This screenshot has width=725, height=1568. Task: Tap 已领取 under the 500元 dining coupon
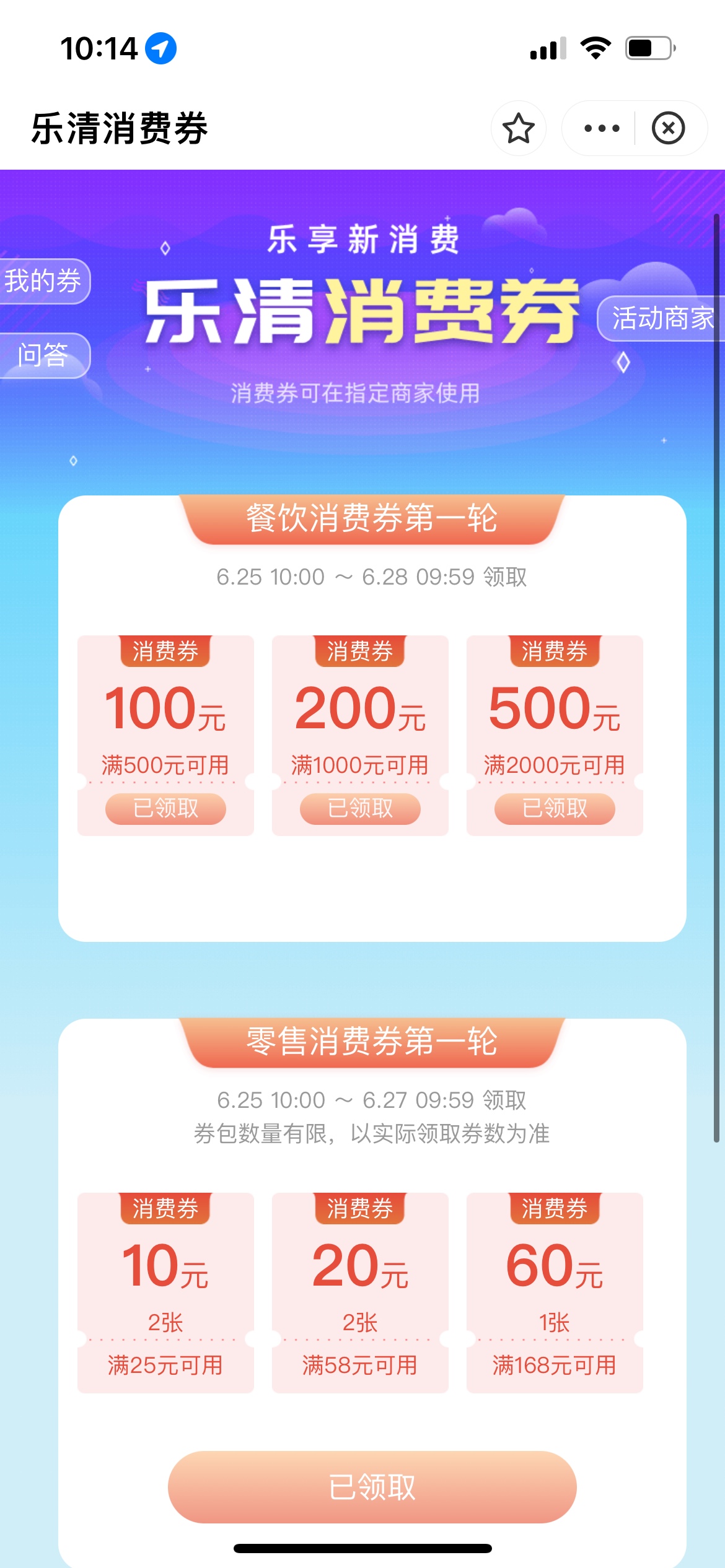tap(555, 808)
